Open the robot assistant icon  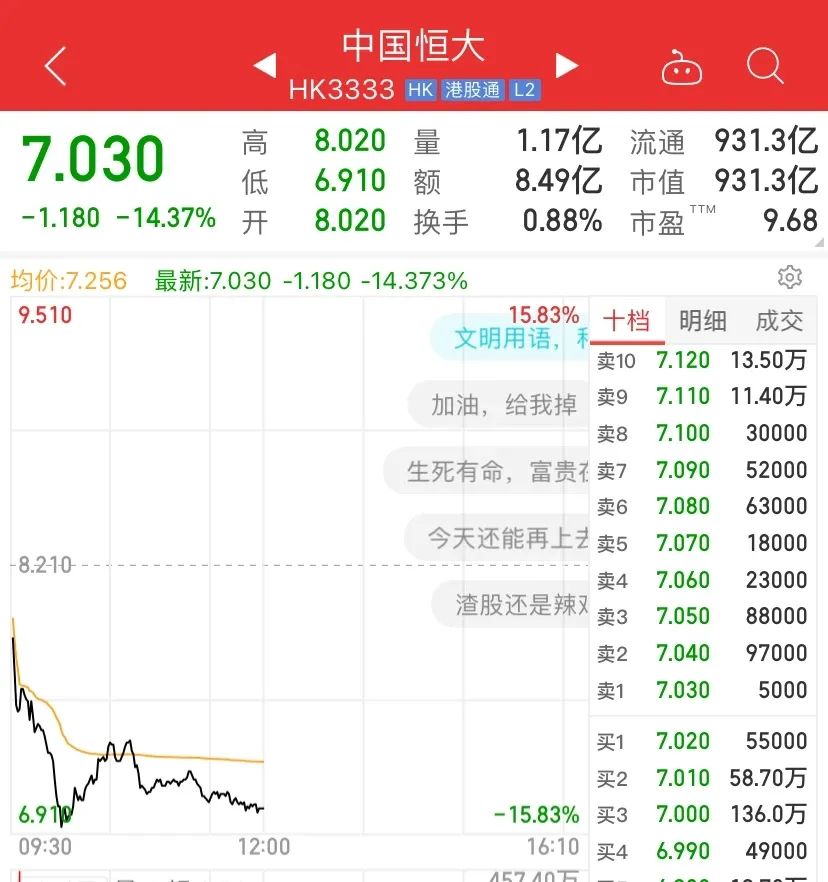point(681,67)
